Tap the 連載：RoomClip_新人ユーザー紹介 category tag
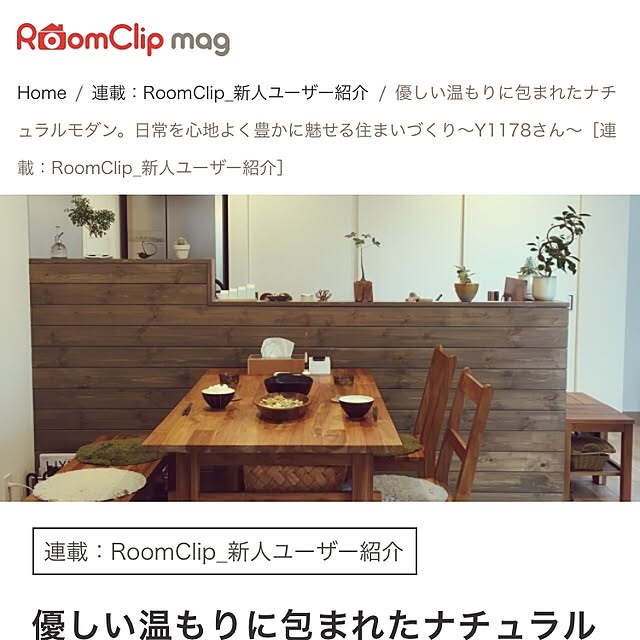This screenshot has width=640, height=640. [x=224, y=551]
